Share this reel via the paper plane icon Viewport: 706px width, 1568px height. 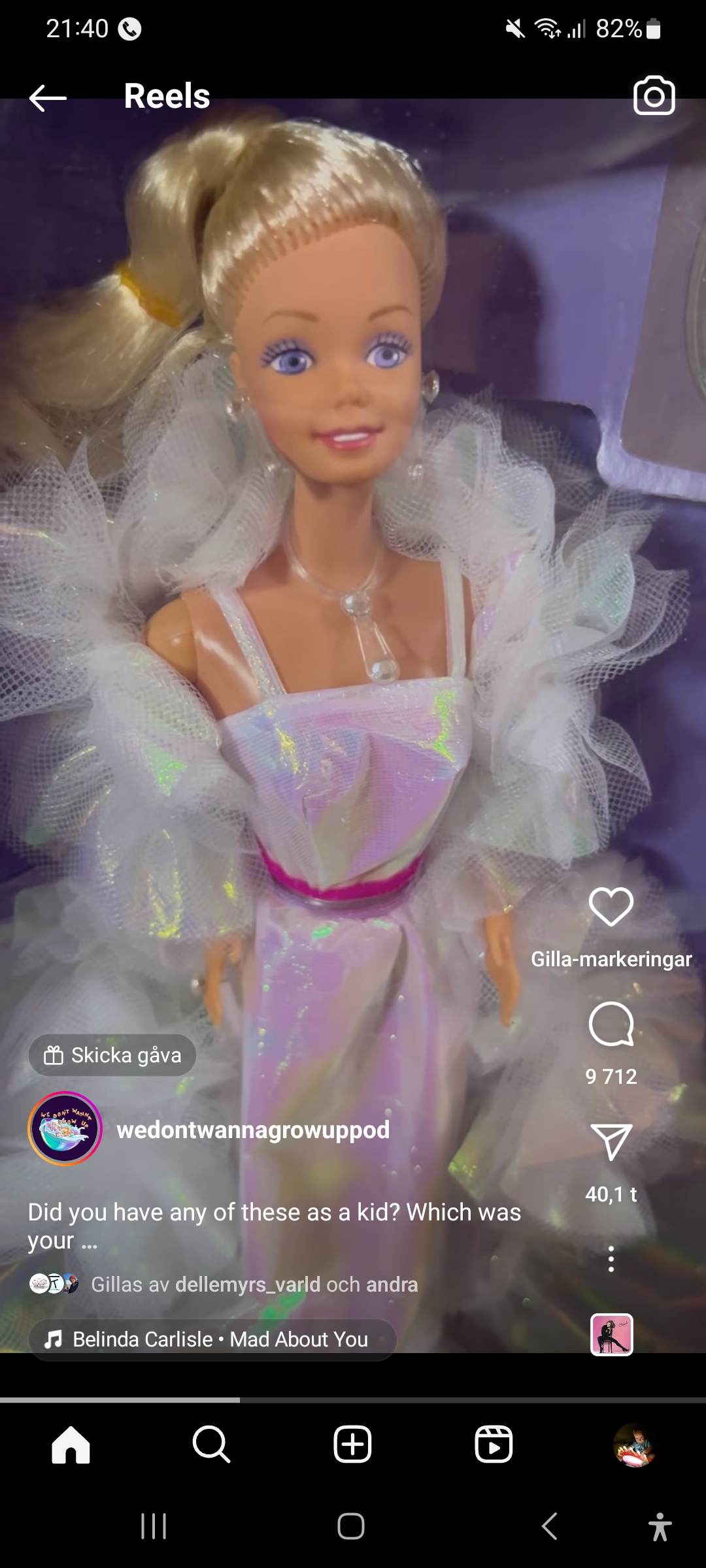point(611,1141)
